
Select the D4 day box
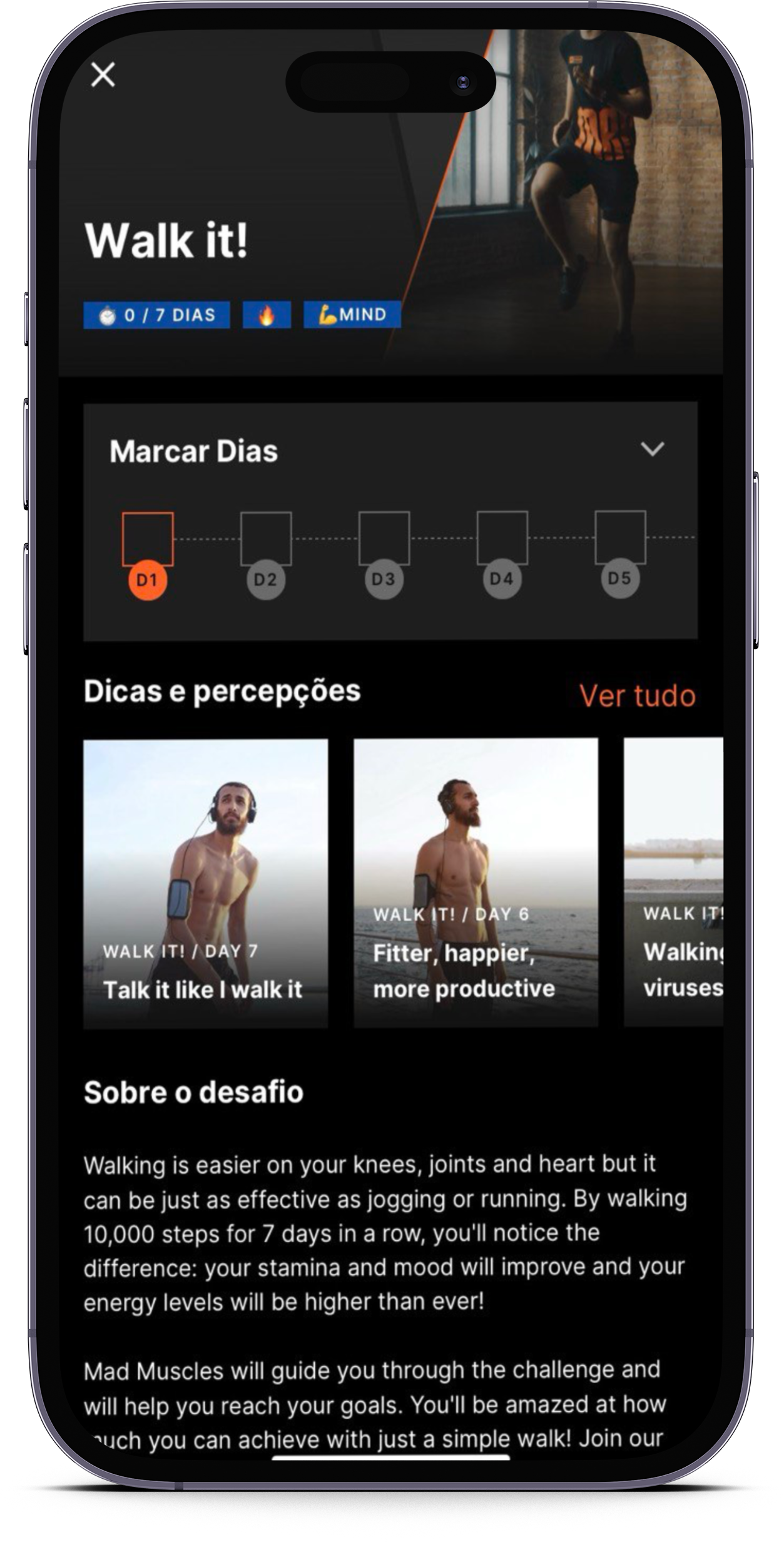click(x=502, y=537)
